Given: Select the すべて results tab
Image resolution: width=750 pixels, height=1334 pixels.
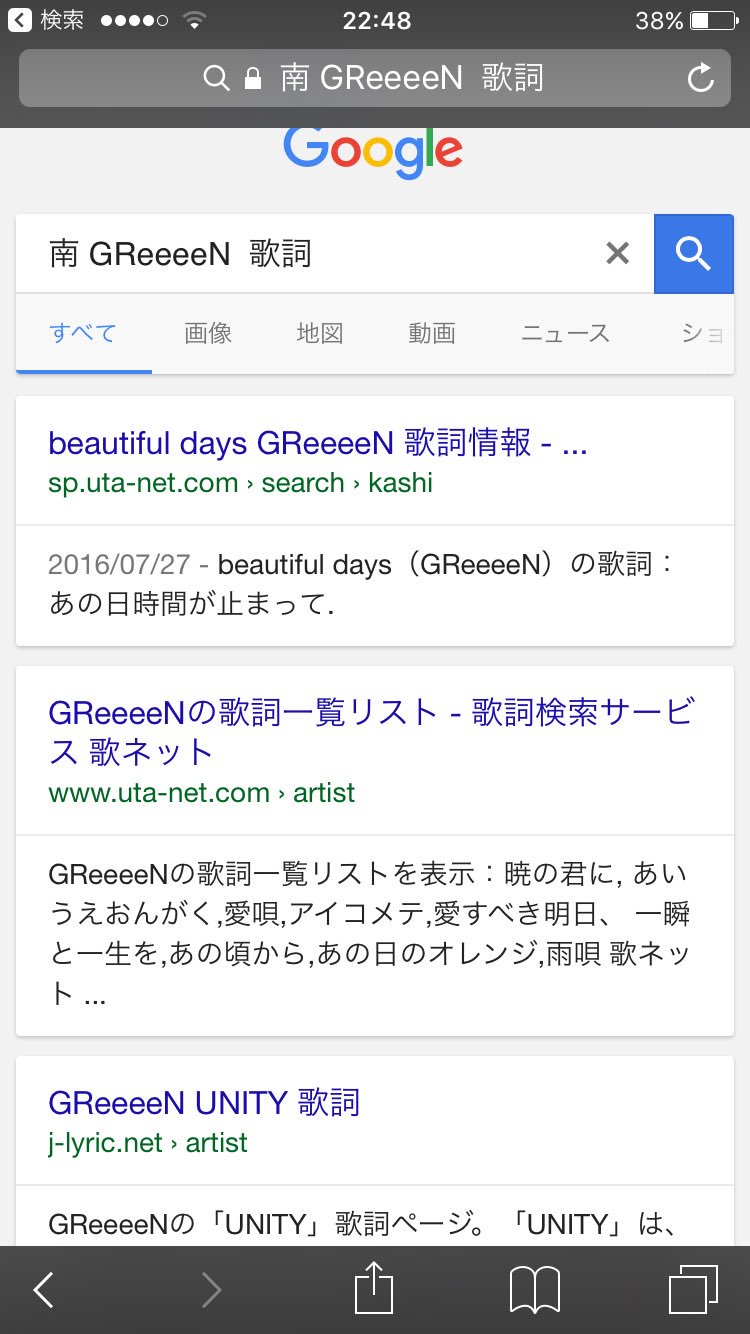Looking at the screenshot, I should [x=83, y=333].
